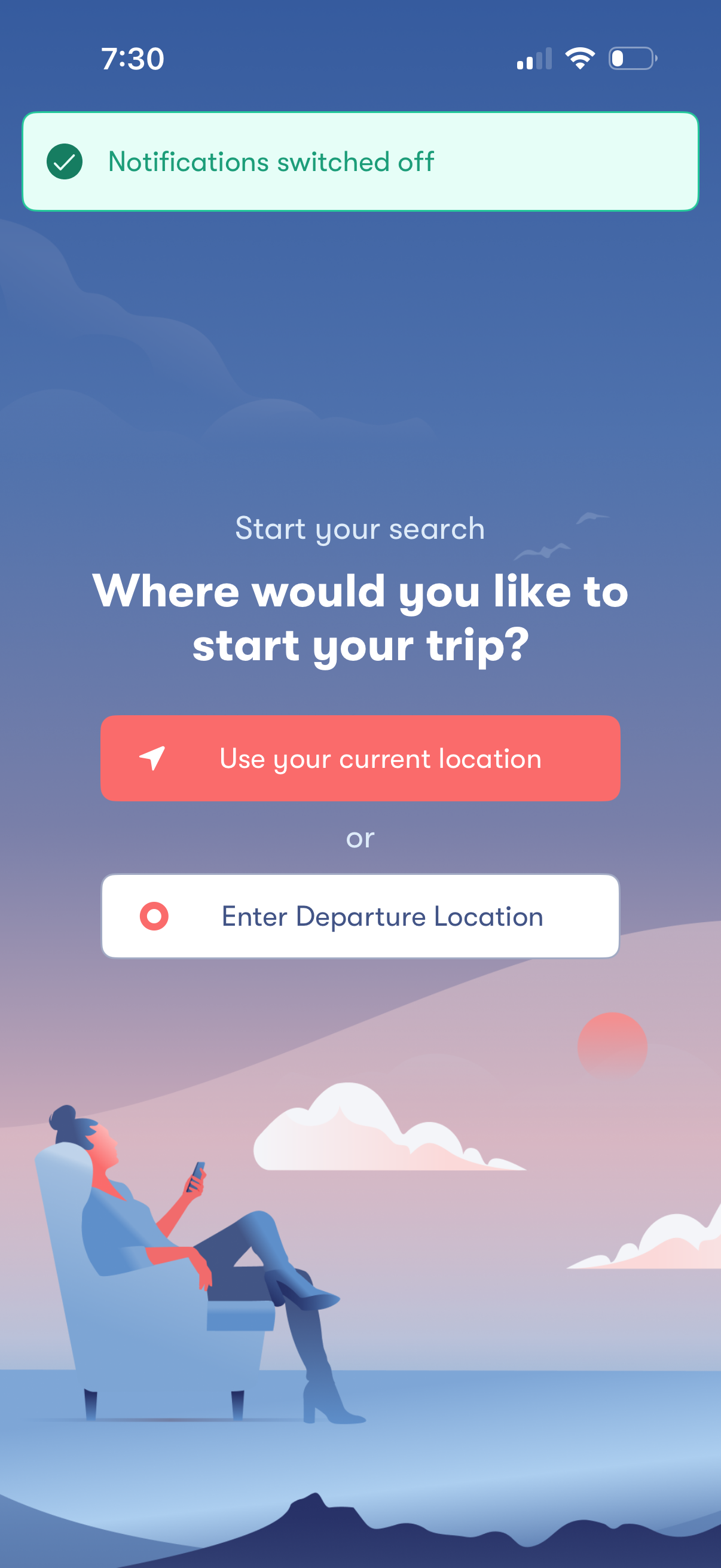Image resolution: width=721 pixels, height=1568 pixels.
Task: Tap the time display in status bar
Action: 132,57
